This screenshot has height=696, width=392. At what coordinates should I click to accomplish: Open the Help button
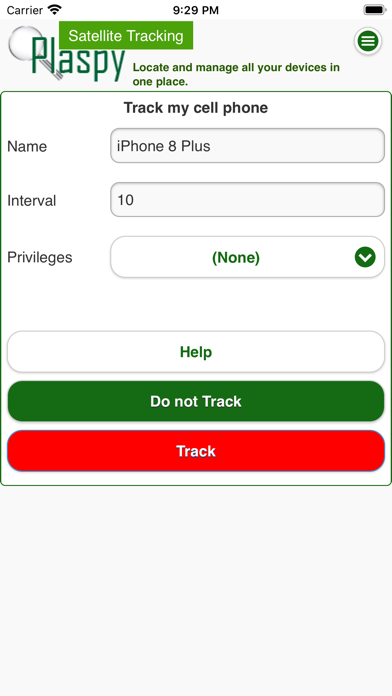coord(196,352)
